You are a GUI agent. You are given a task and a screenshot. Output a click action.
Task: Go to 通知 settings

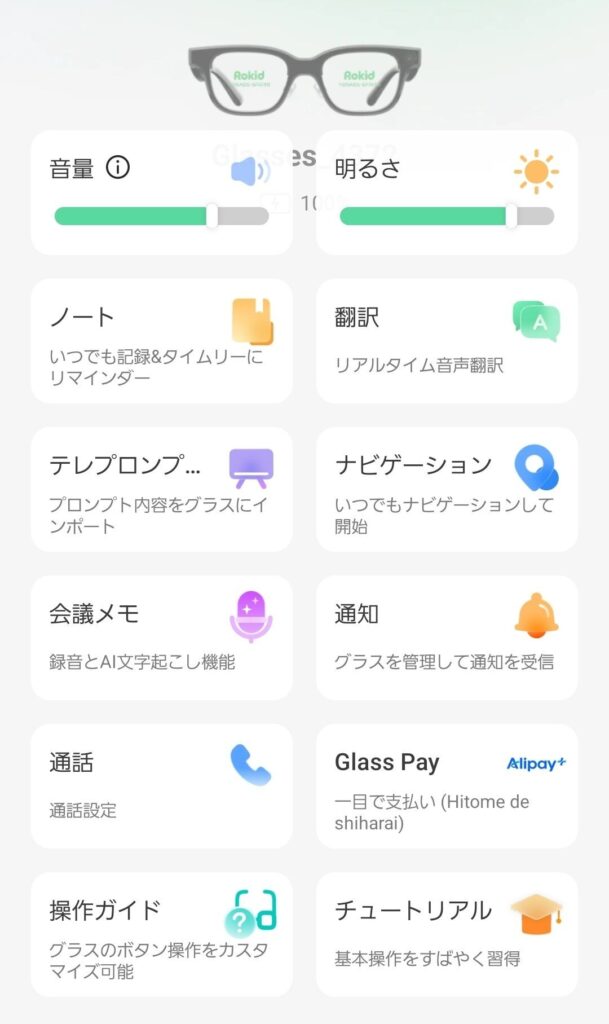click(446, 637)
